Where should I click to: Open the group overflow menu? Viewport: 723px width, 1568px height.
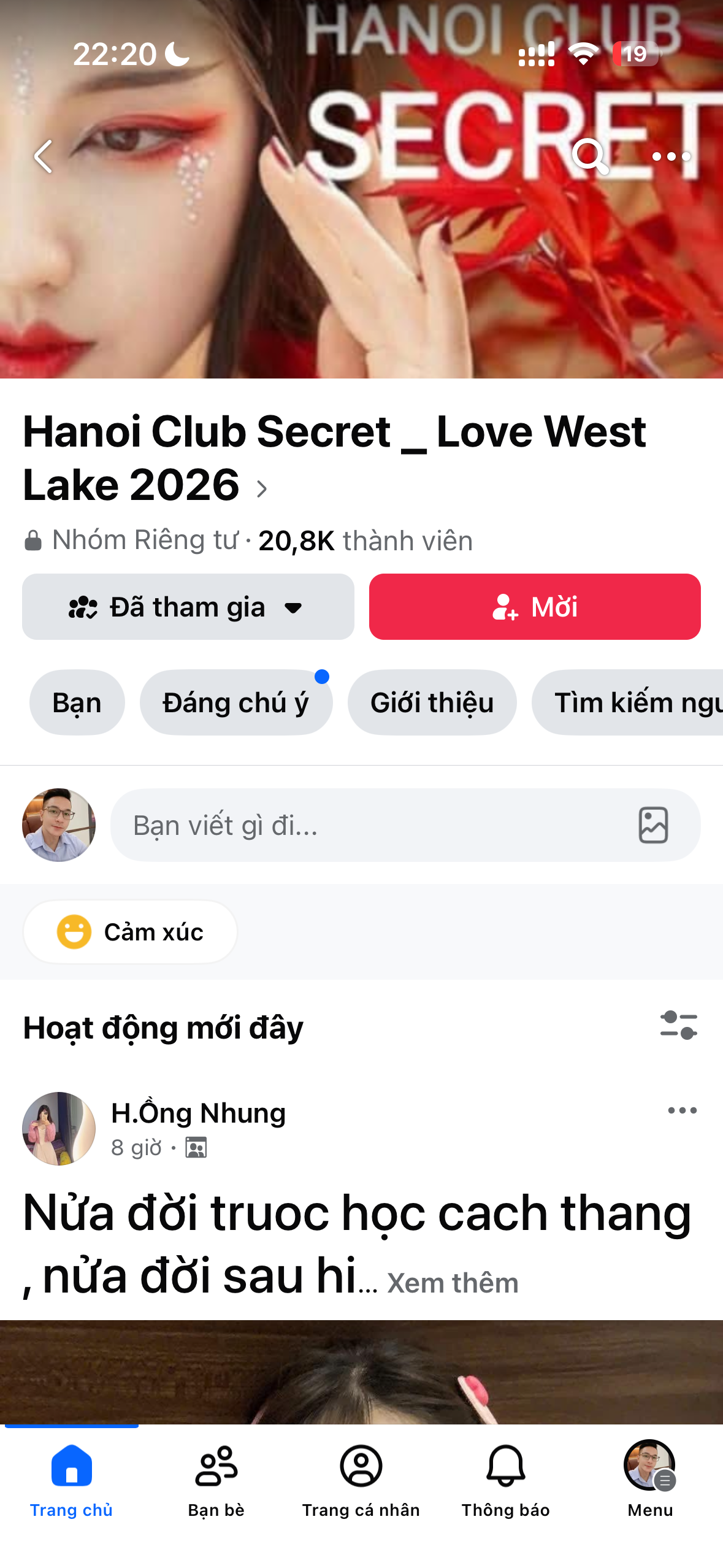671,156
